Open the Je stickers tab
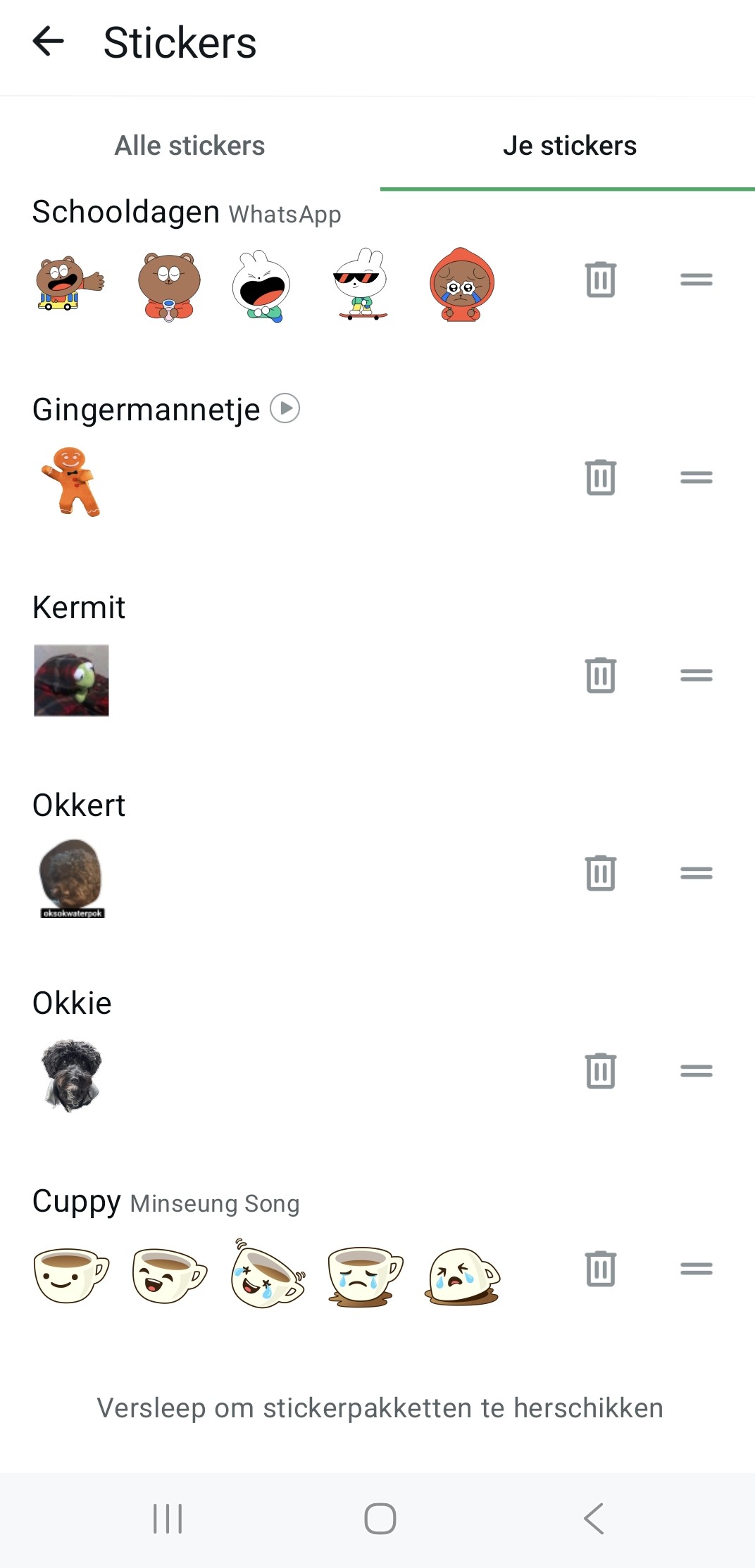 570,146
